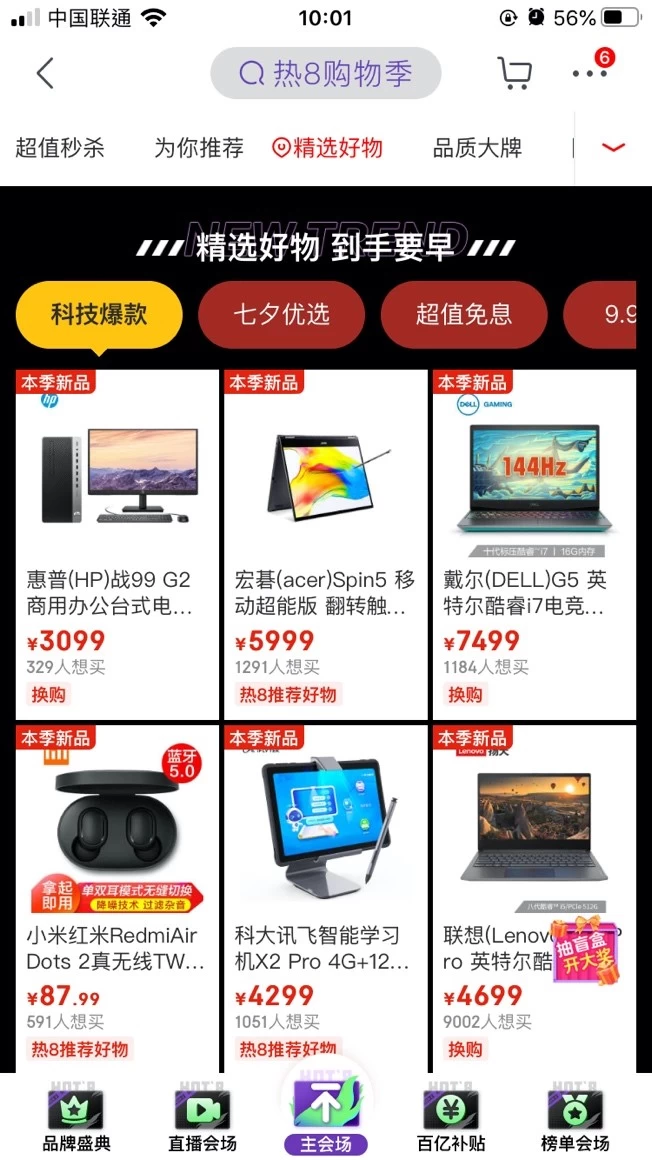This screenshot has width=652, height=1160.
Task: Open the 宏碁(acer)Spin5 laptop product
Action: pyautogui.click(x=325, y=540)
